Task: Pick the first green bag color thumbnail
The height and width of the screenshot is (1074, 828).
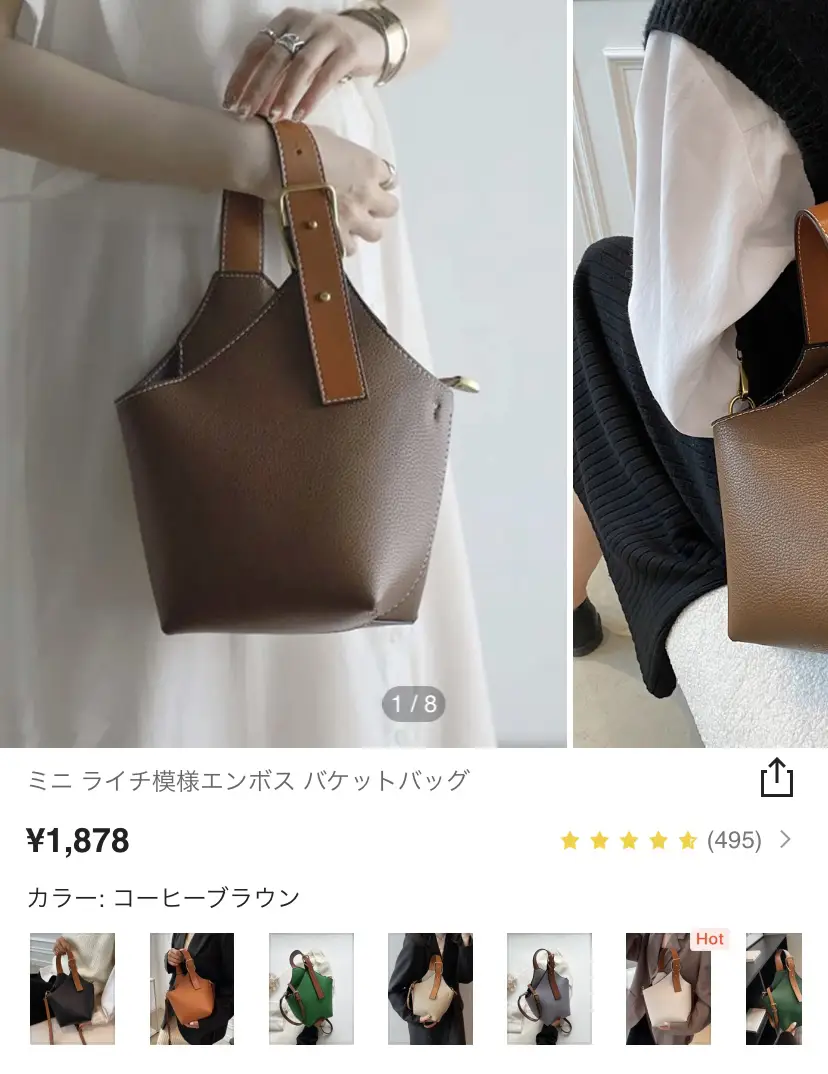Action: [311, 988]
